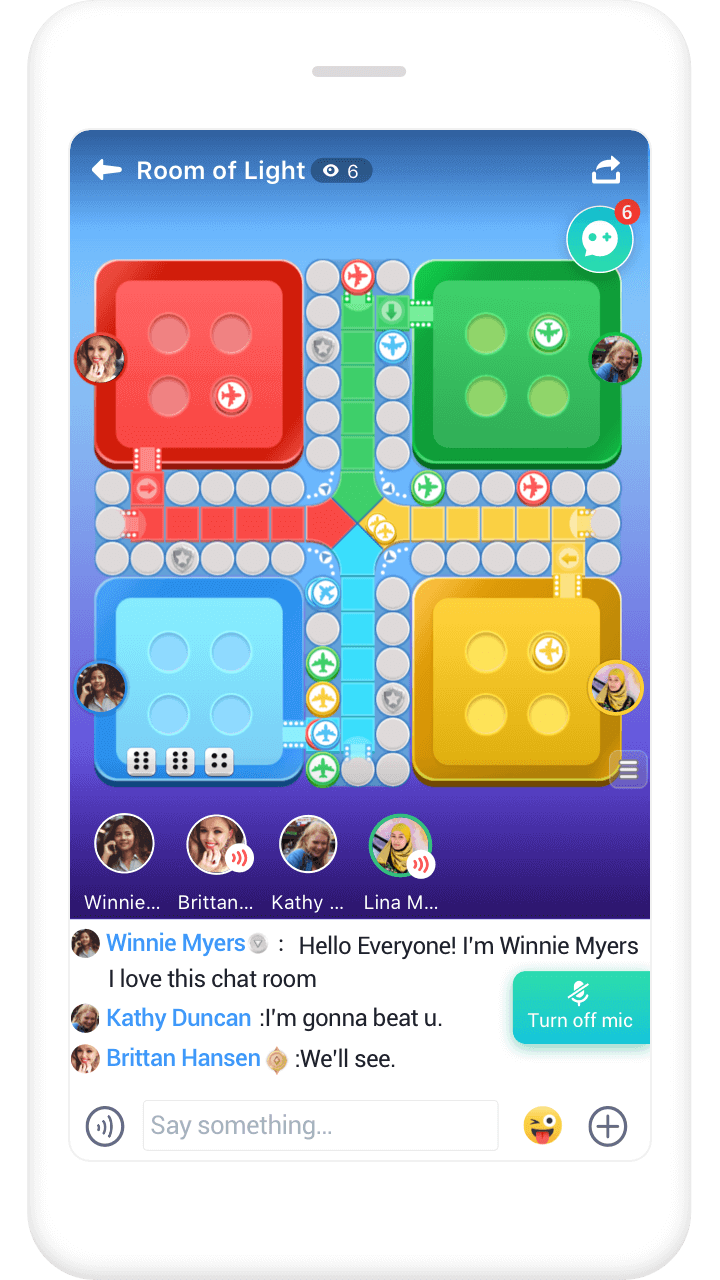This screenshot has height=1280, width=720.
Task: Share this room
Action: [x=606, y=171]
